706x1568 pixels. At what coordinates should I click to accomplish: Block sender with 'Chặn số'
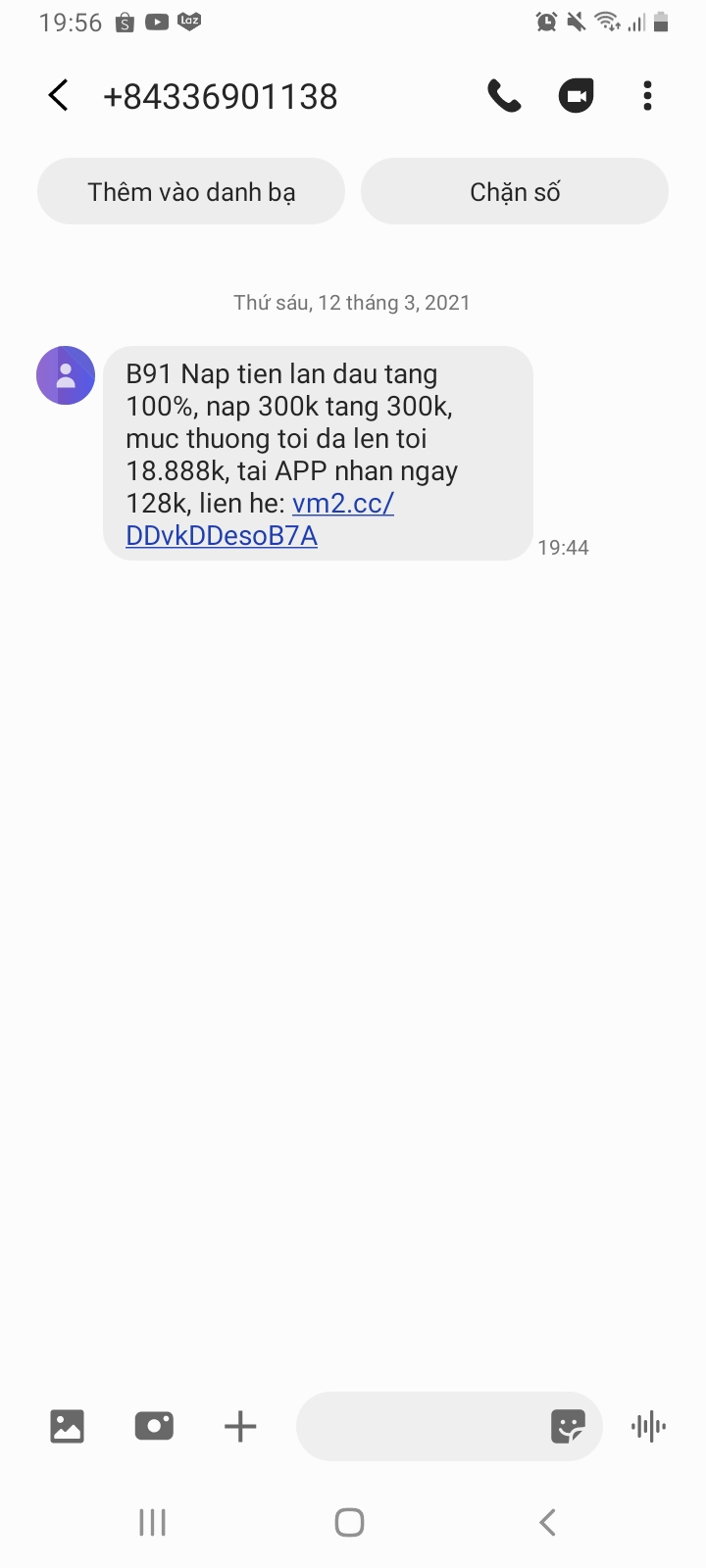(x=515, y=191)
